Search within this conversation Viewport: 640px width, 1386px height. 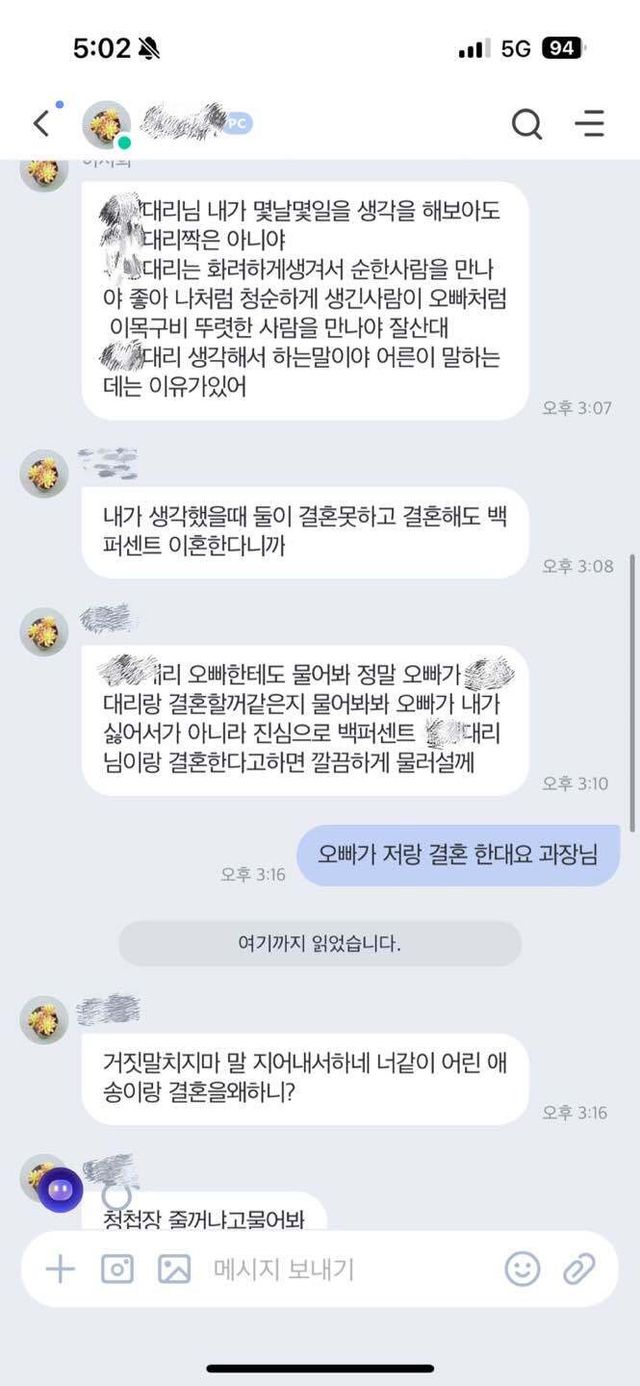coord(527,124)
